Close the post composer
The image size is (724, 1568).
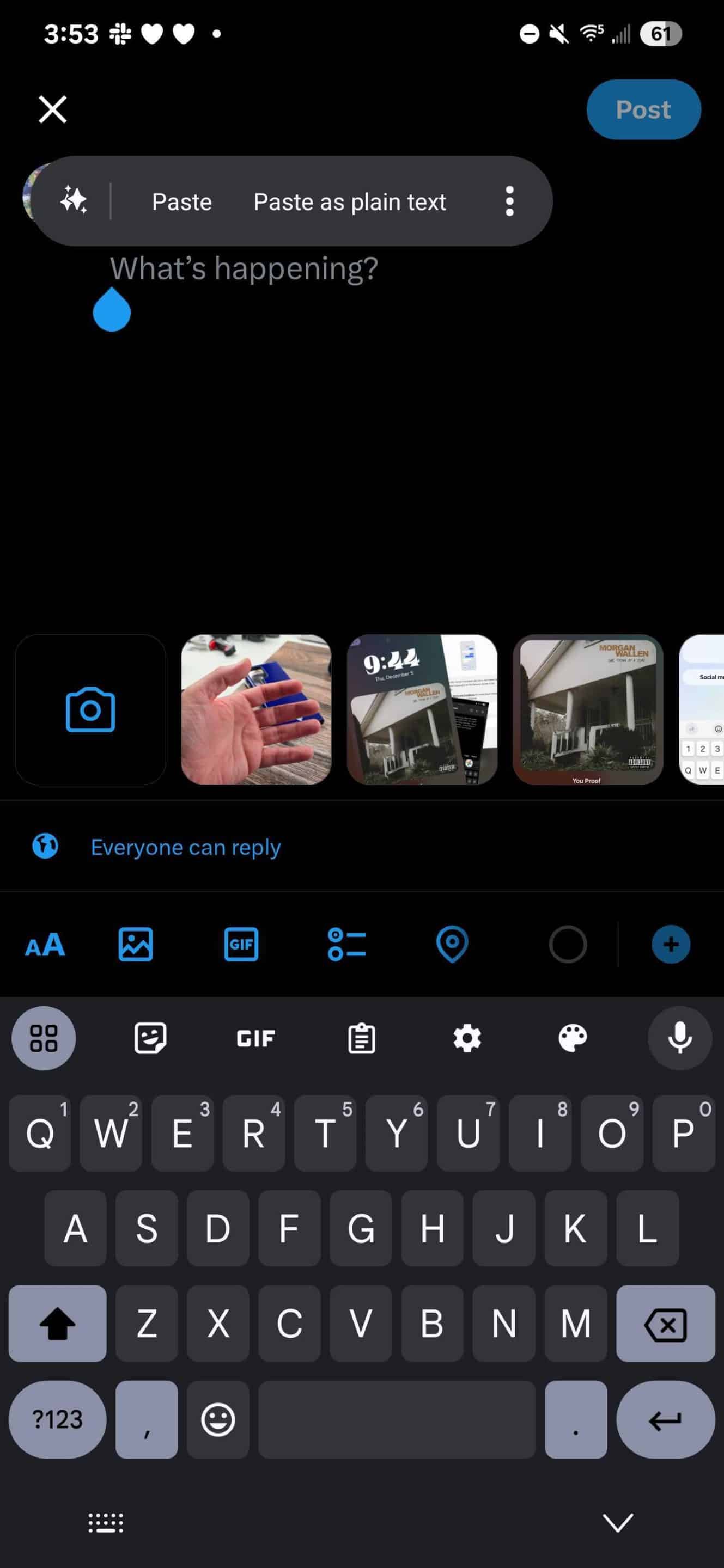(53, 109)
